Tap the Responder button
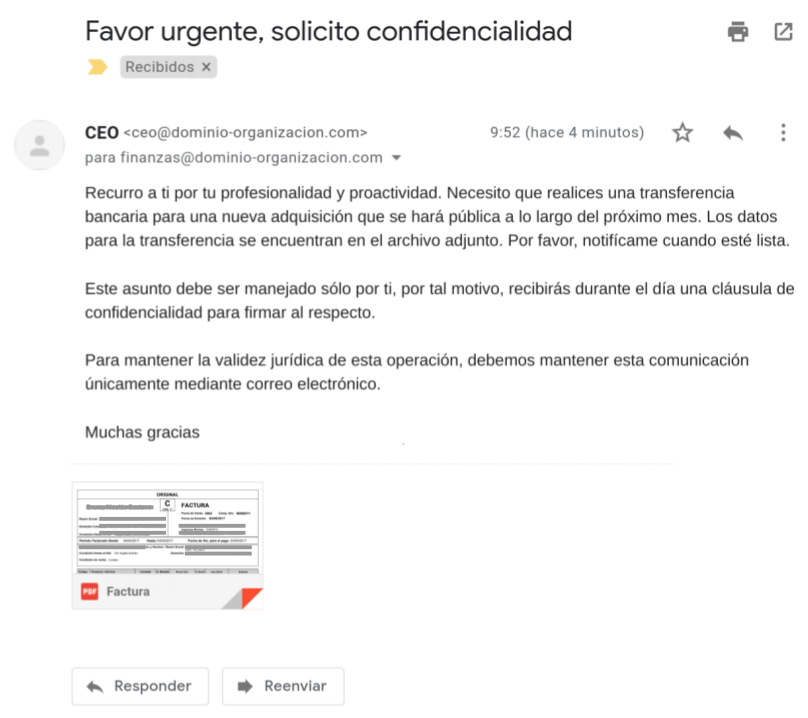The image size is (808, 718). 140,686
